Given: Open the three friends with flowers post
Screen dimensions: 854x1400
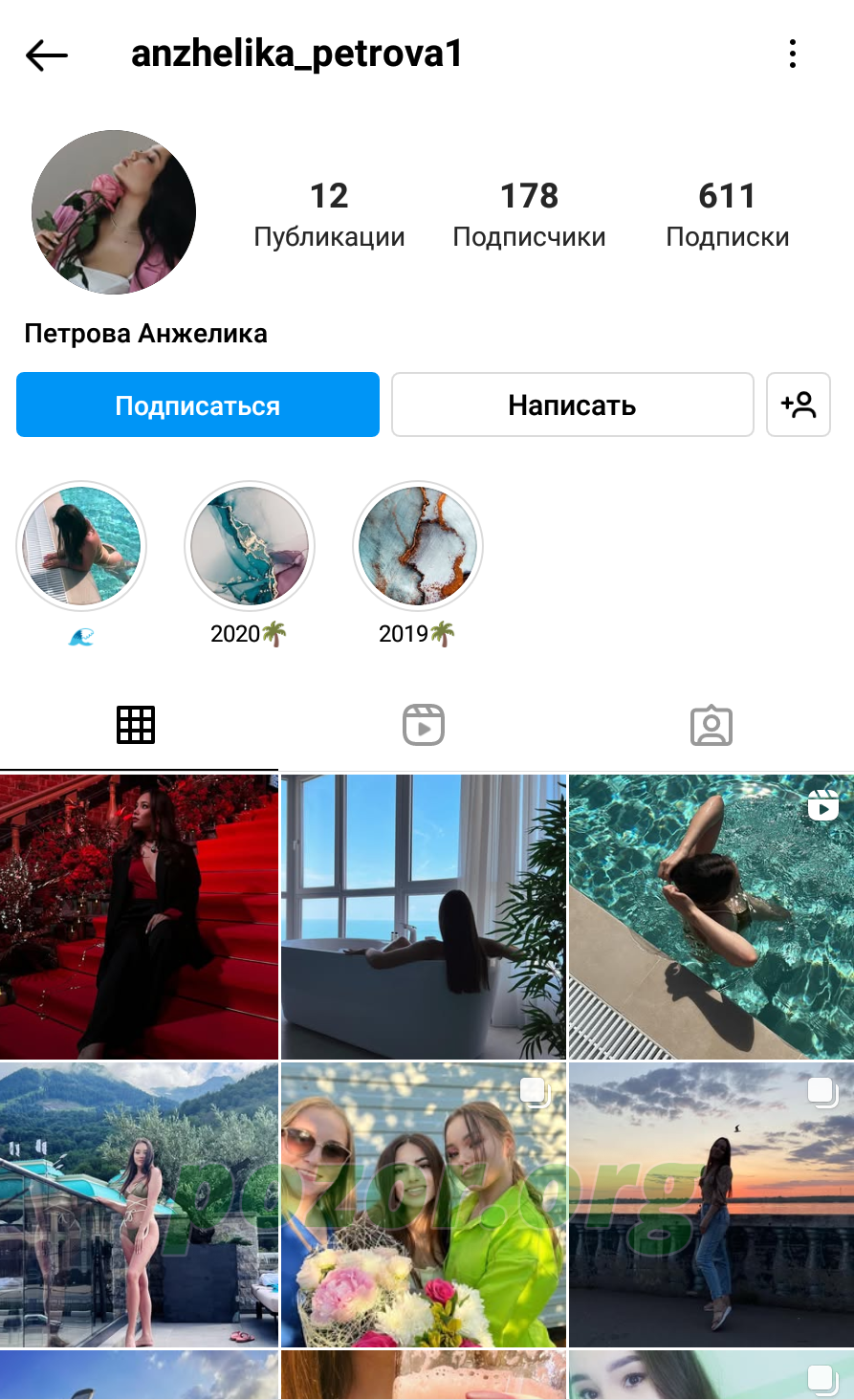Looking at the screenshot, I should 424,1204.
